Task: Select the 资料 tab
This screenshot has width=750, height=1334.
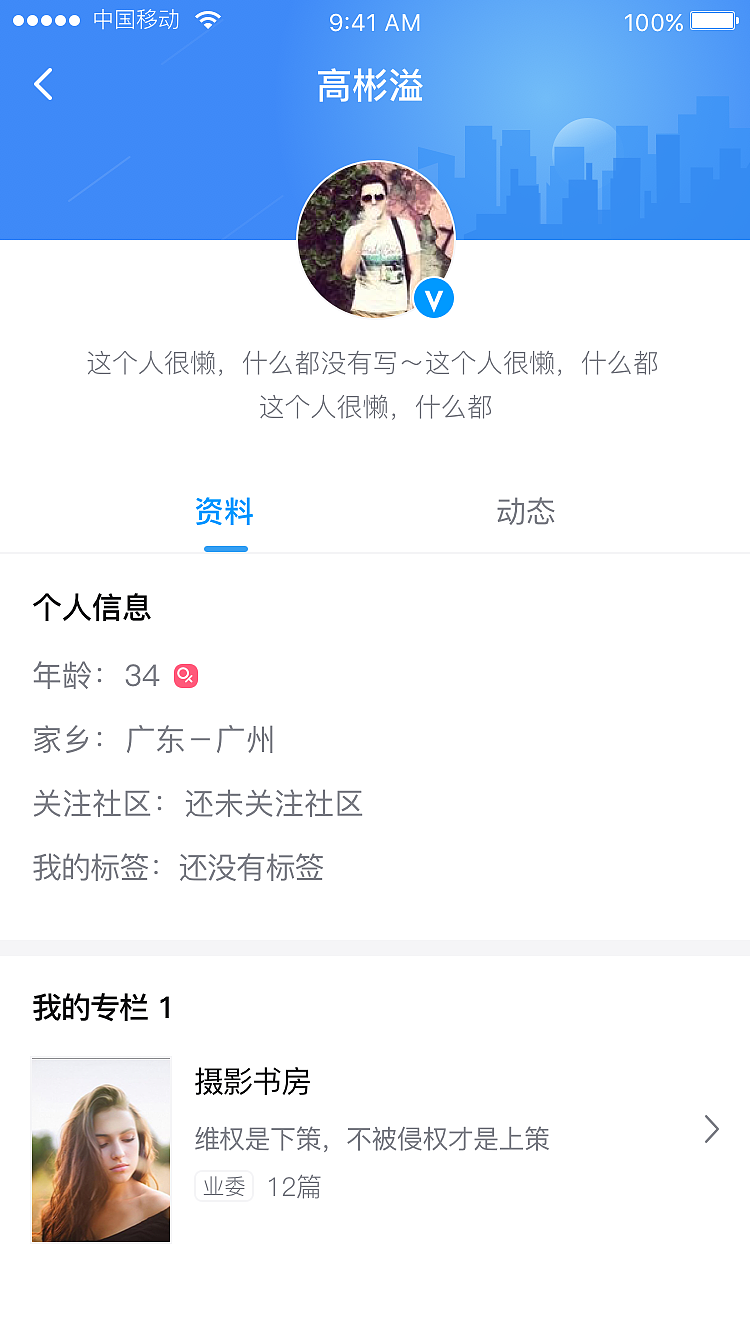Action: click(x=225, y=512)
